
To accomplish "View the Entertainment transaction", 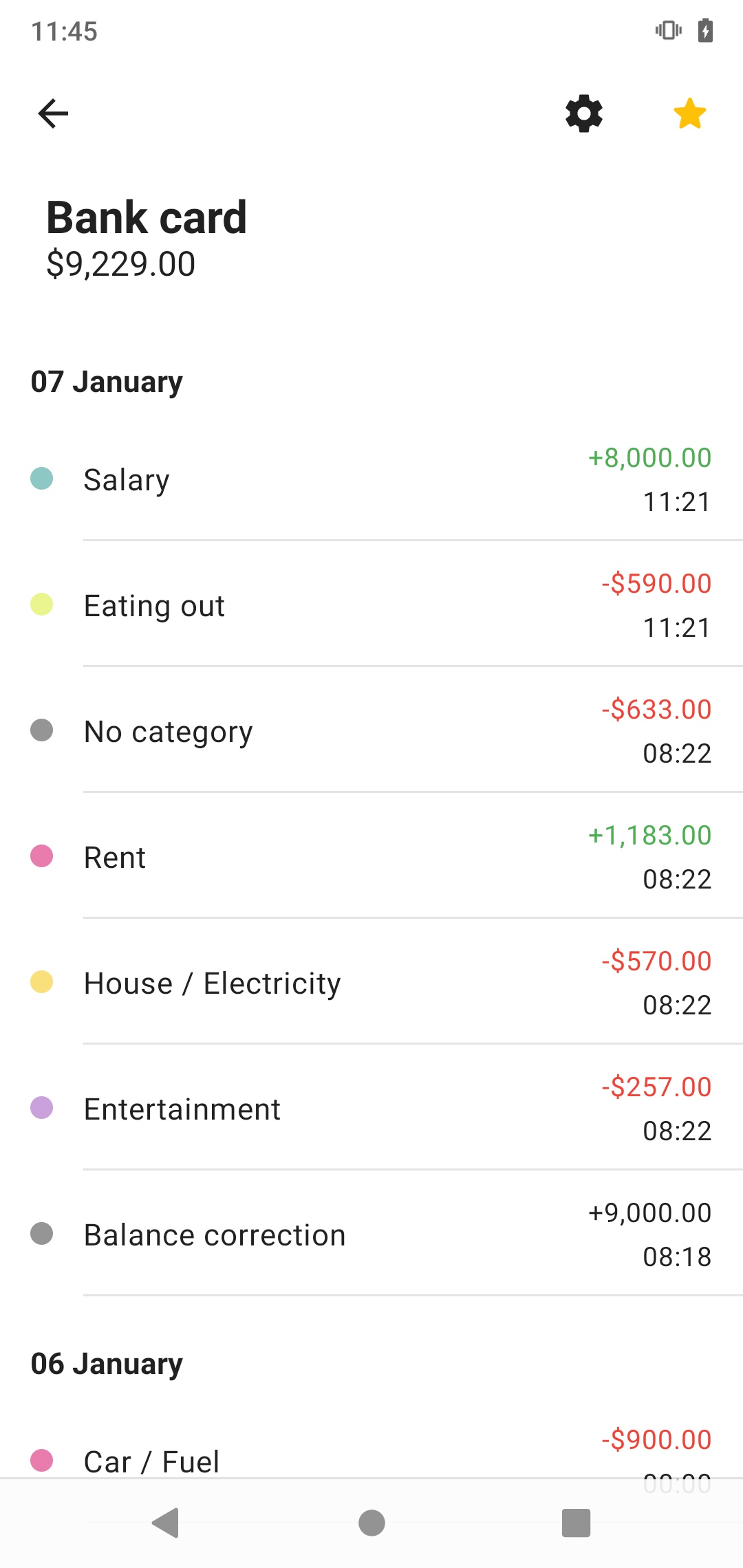I will [371, 1109].
